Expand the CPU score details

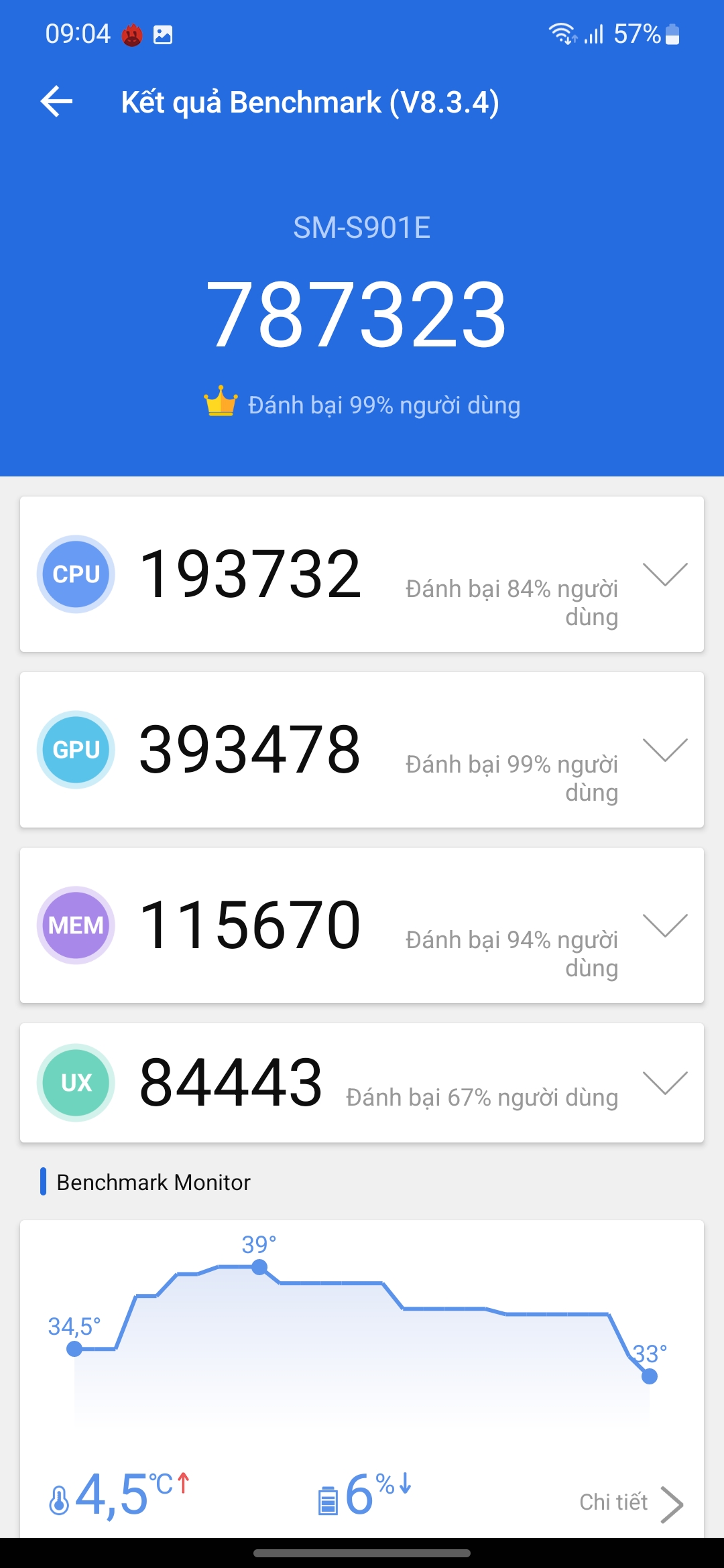pyautogui.click(x=665, y=574)
